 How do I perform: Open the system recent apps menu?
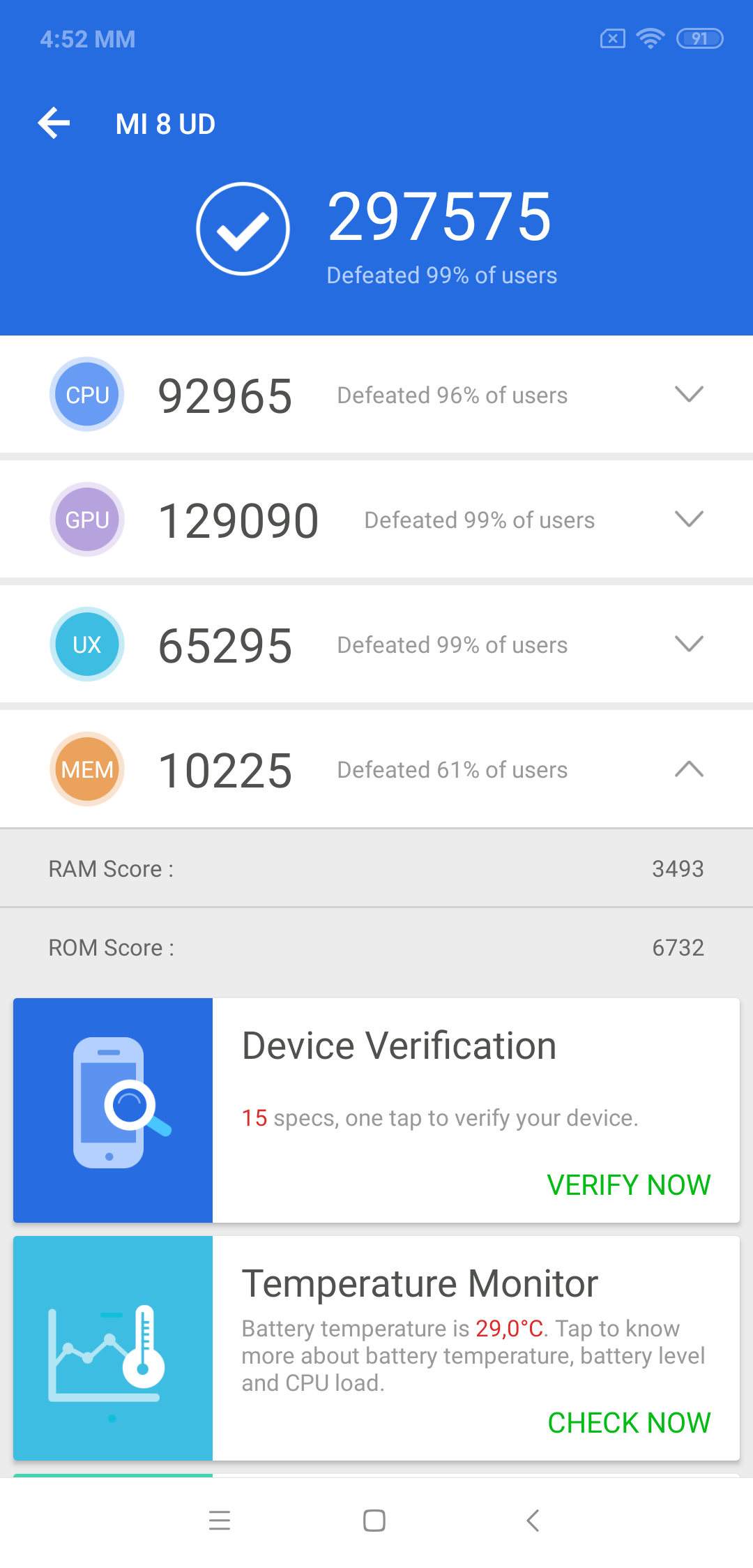pyautogui.click(x=220, y=1521)
